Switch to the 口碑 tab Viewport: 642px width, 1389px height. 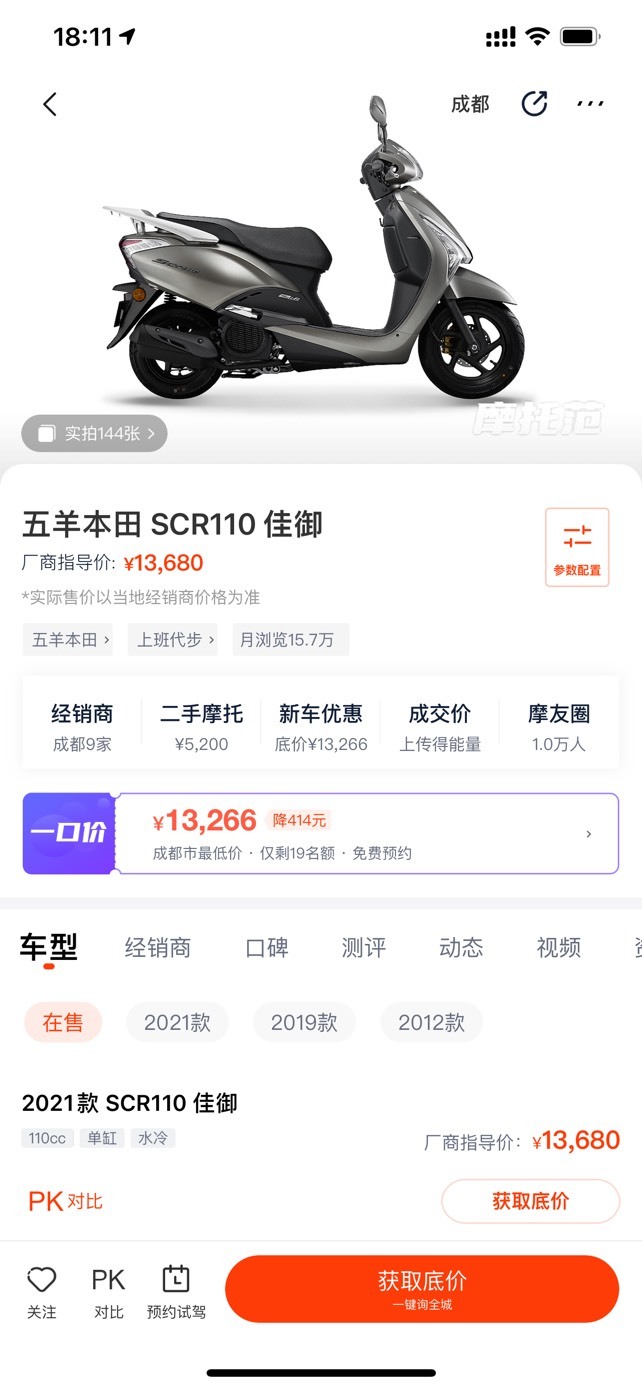tap(267, 948)
